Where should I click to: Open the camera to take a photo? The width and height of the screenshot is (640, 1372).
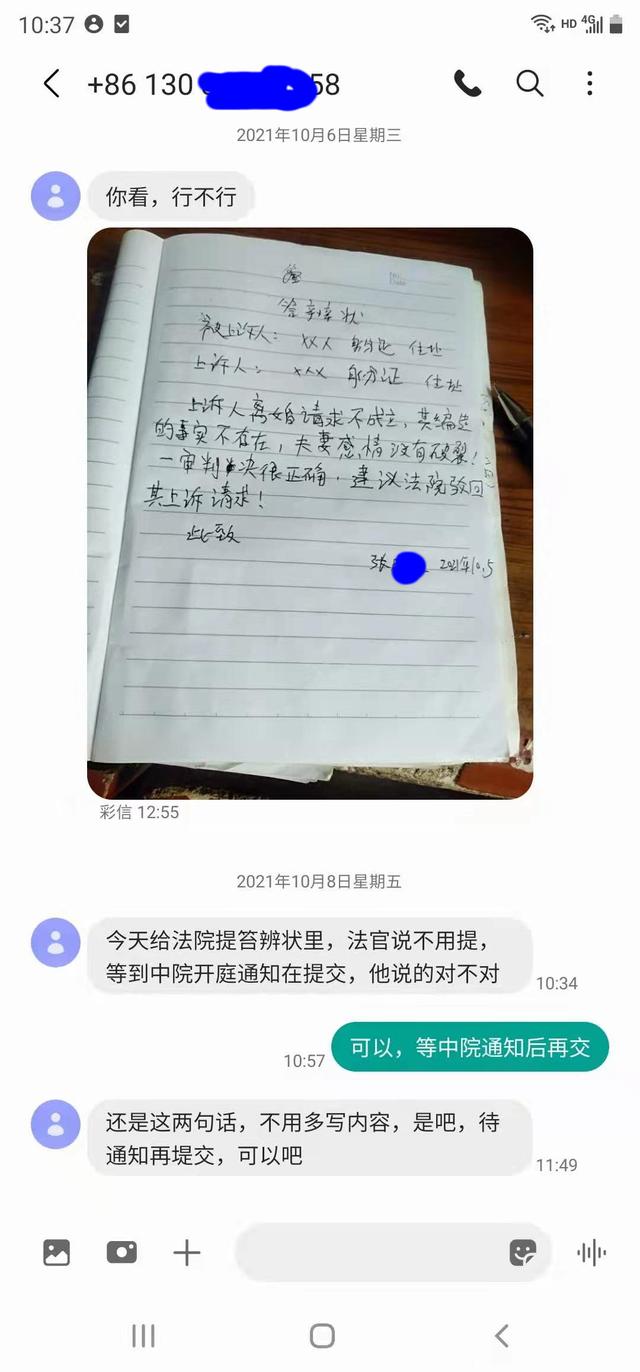(x=122, y=1252)
